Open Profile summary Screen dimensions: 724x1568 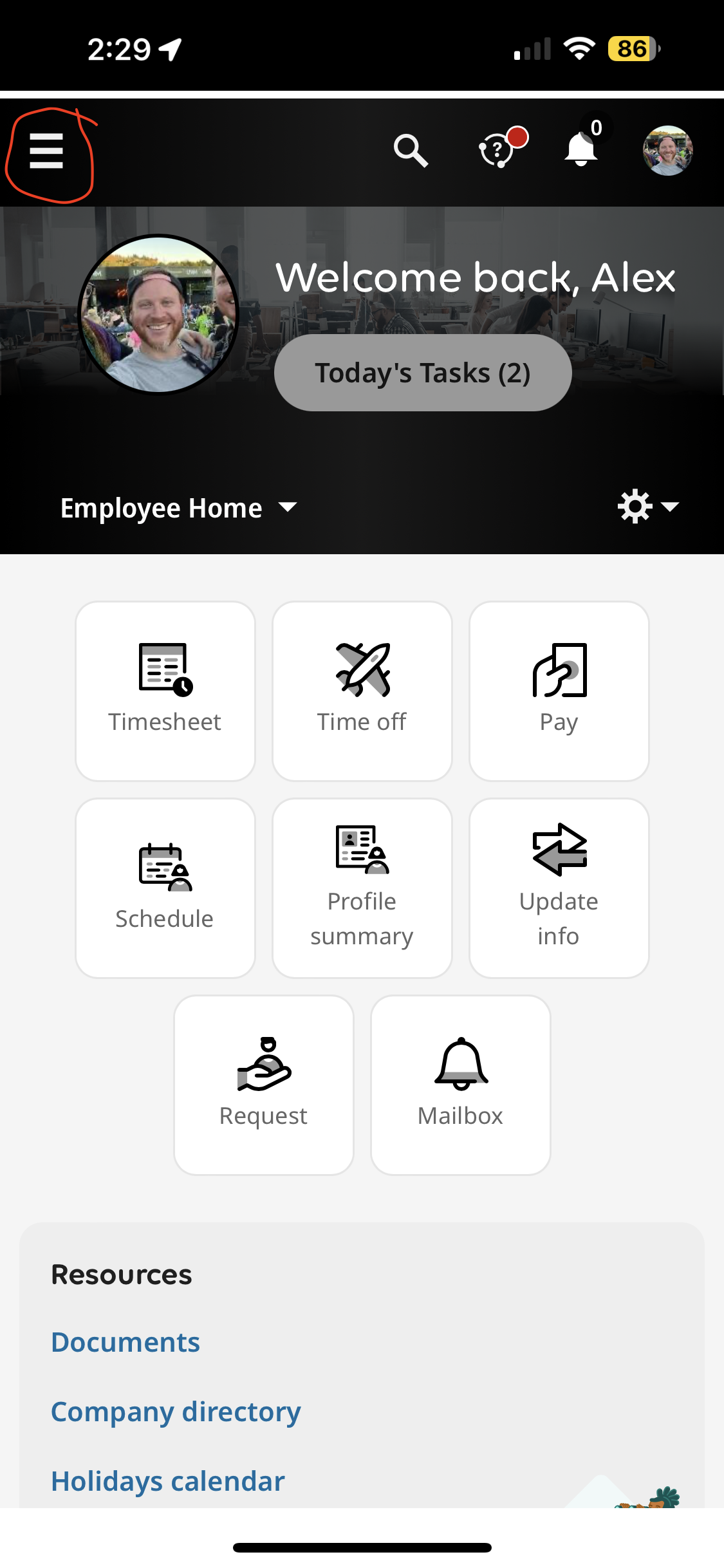(x=362, y=888)
